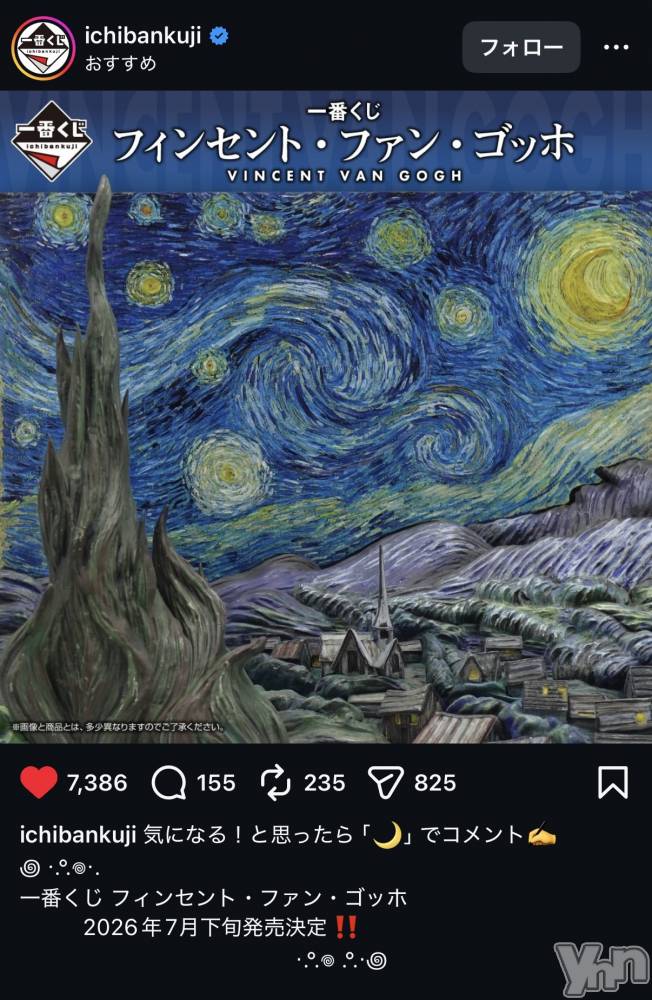Screen dimensions: 652x1000
Task: Open comments on this post
Action: 168,782
